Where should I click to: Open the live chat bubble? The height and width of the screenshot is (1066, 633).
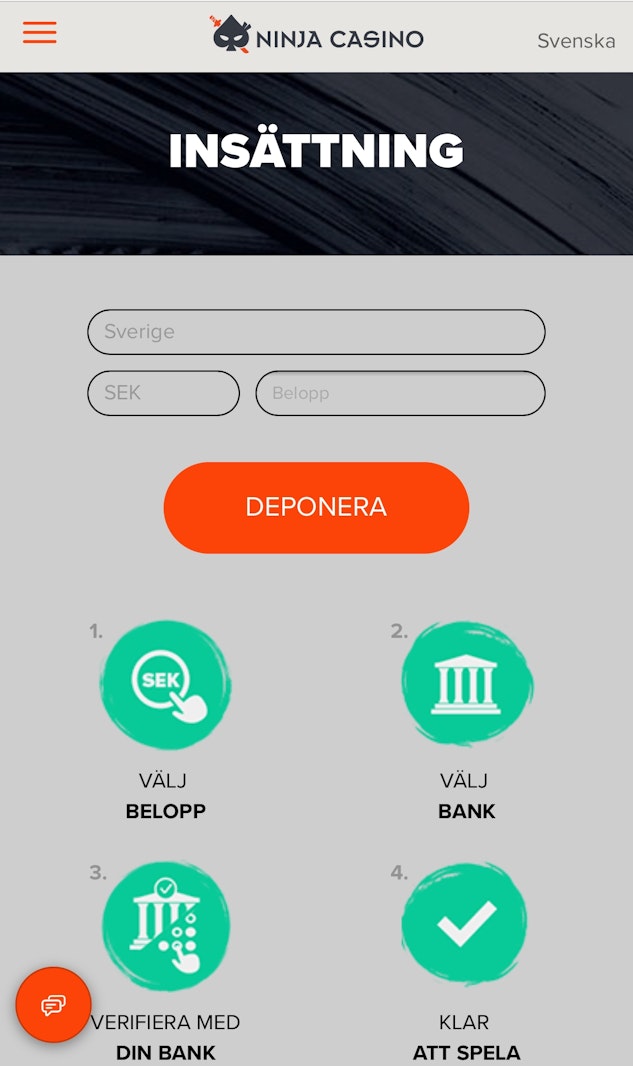(53, 1004)
